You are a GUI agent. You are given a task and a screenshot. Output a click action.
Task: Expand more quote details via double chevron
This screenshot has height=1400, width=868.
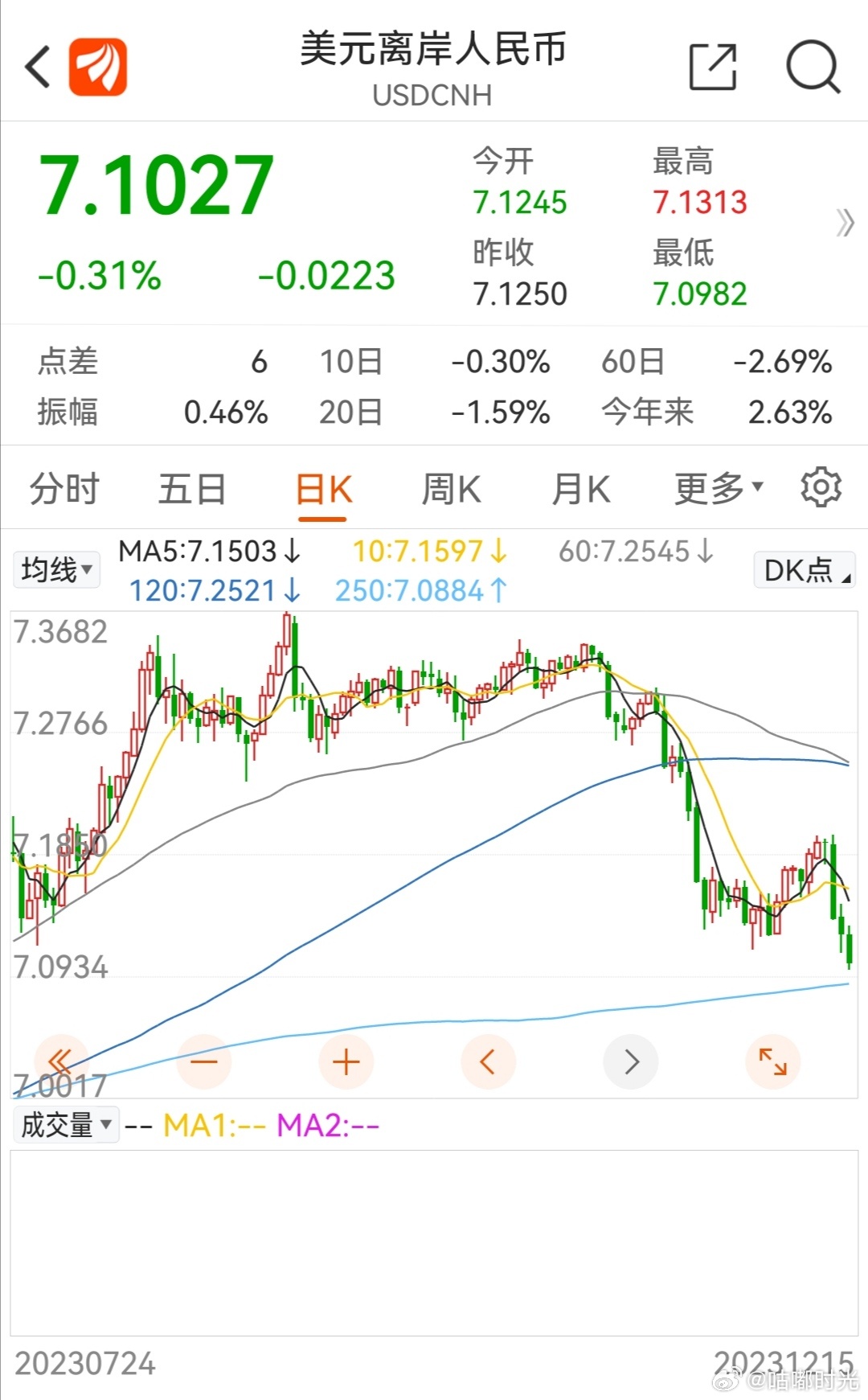tap(844, 223)
